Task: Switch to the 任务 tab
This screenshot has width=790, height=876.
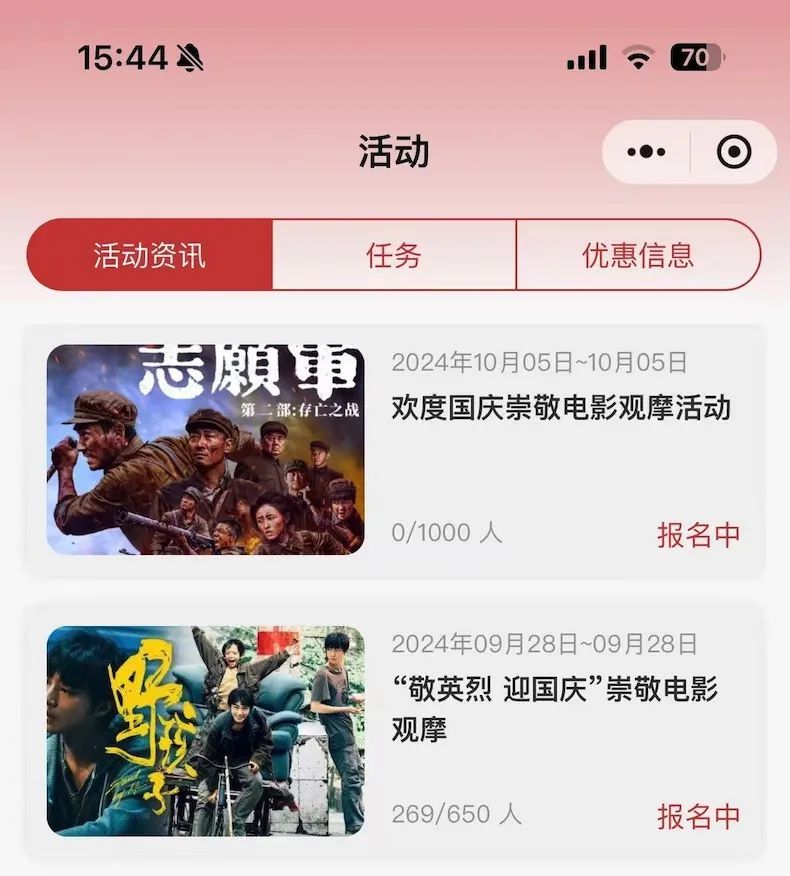Action: coord(394,255)
